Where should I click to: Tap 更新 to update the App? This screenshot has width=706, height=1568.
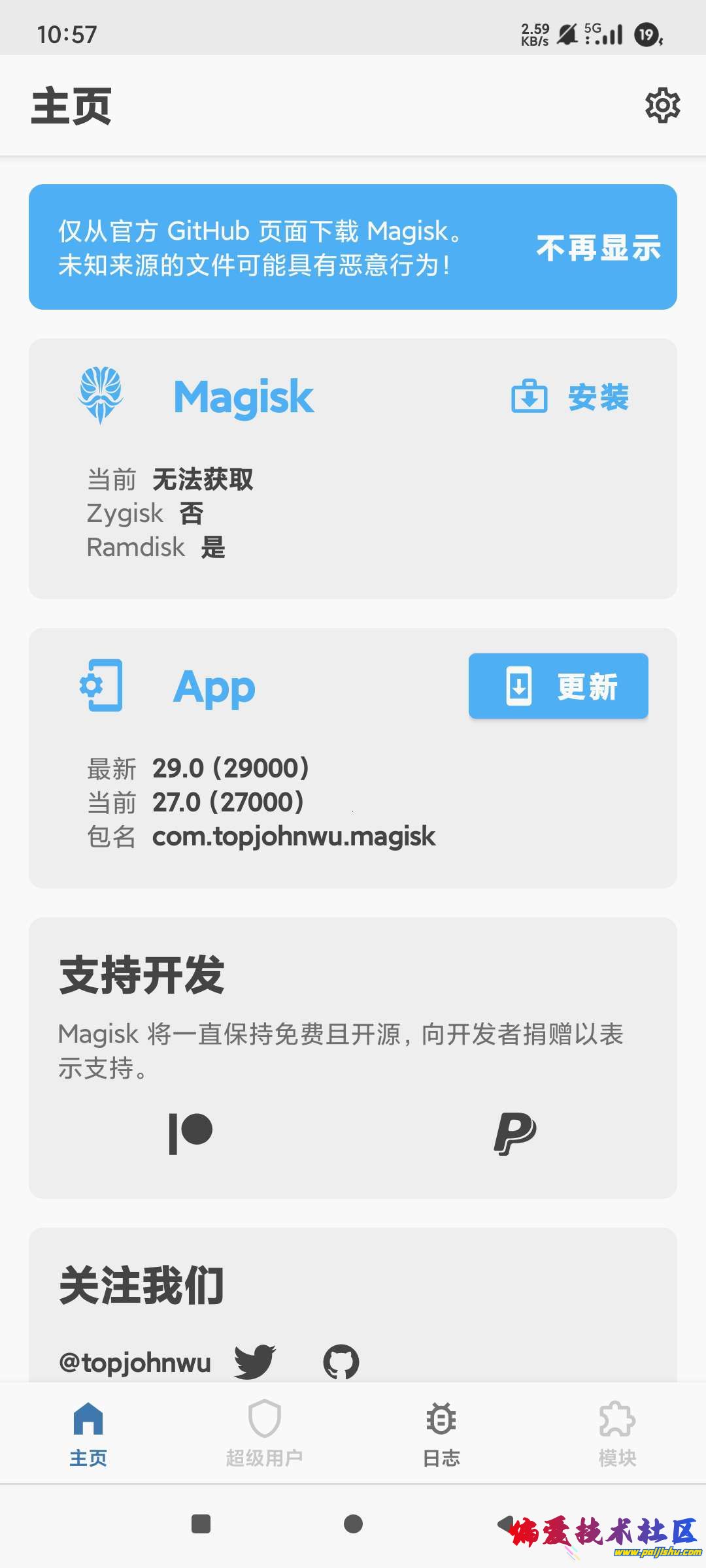coord(558,686)
